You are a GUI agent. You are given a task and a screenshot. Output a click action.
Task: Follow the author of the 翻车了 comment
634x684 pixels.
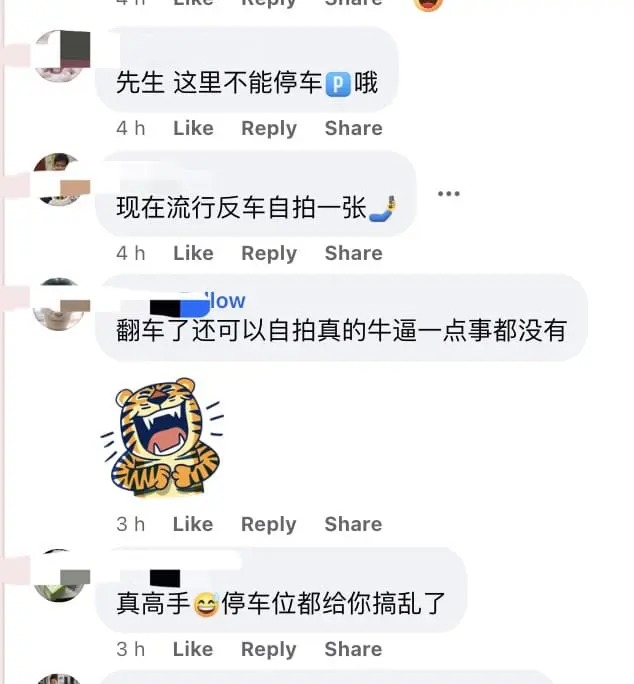coord(225,300)
